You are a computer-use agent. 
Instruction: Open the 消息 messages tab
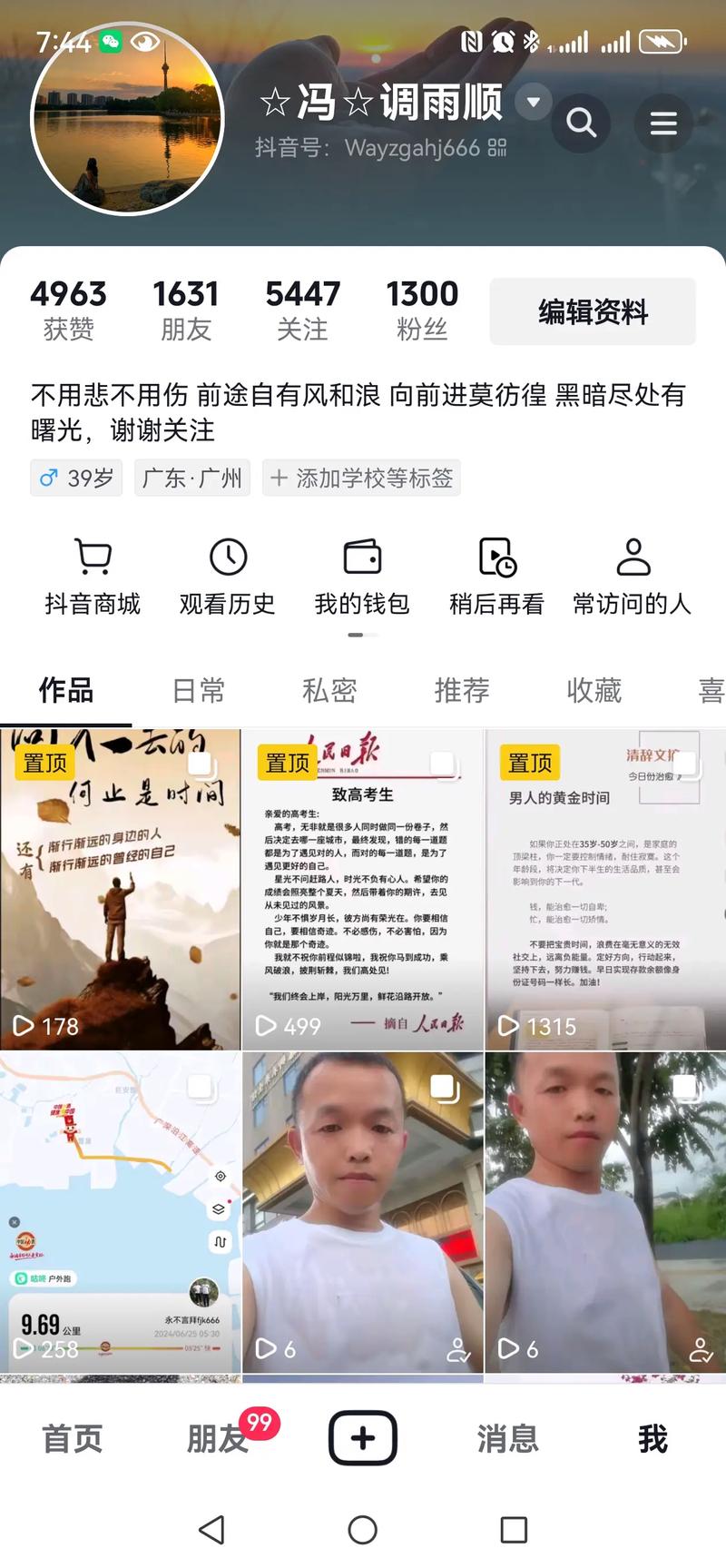[507, 1439]
